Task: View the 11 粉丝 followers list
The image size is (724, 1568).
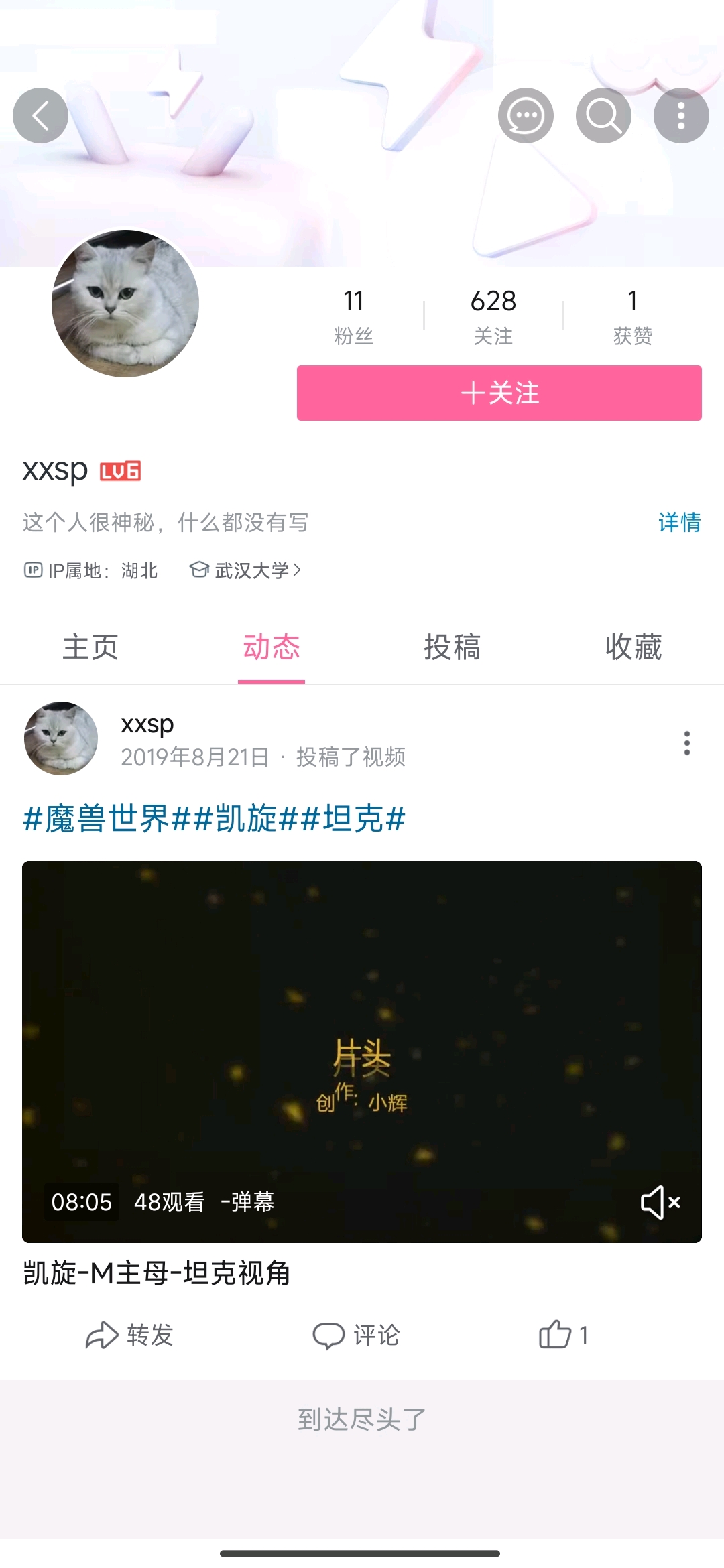Action: click(354, 316)
